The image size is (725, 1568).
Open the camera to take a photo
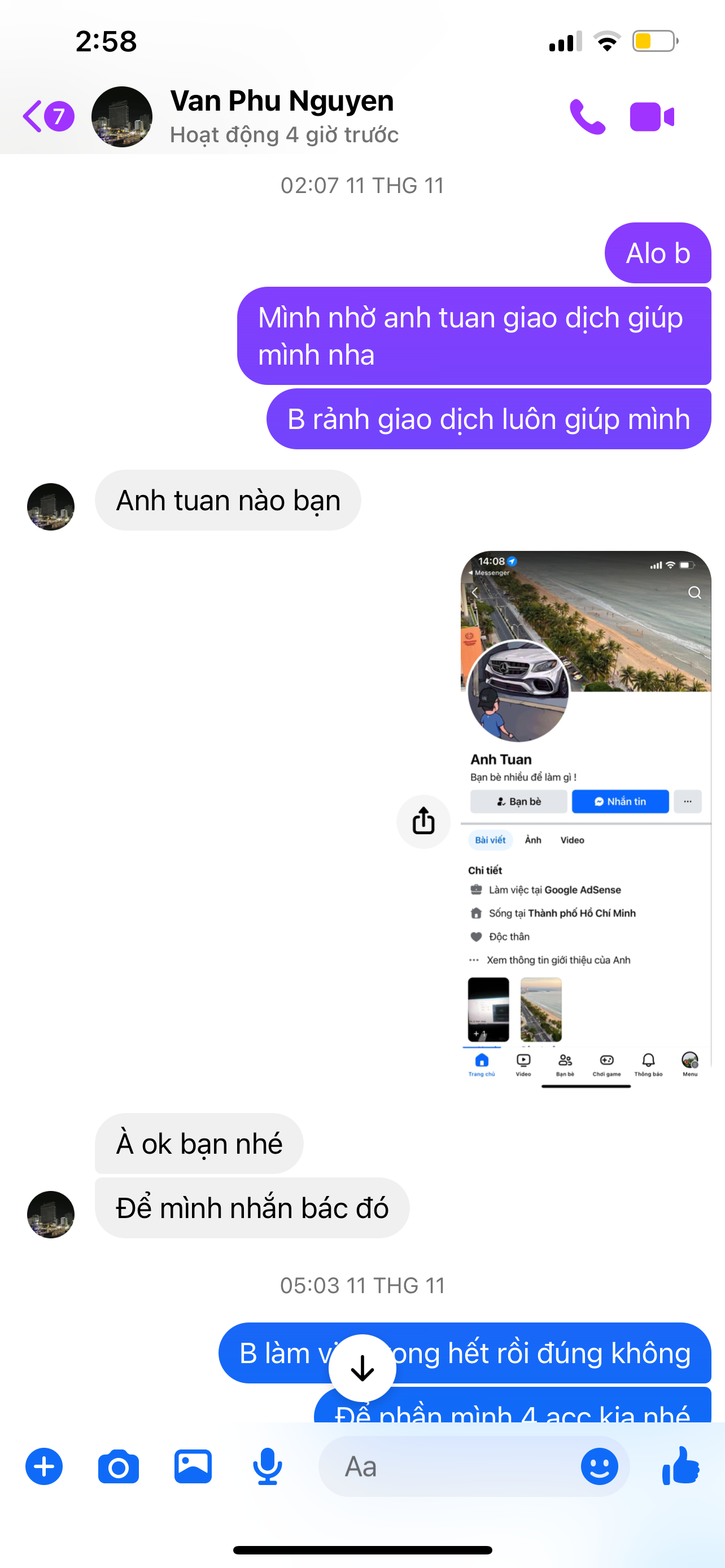tap(118, 1466)
